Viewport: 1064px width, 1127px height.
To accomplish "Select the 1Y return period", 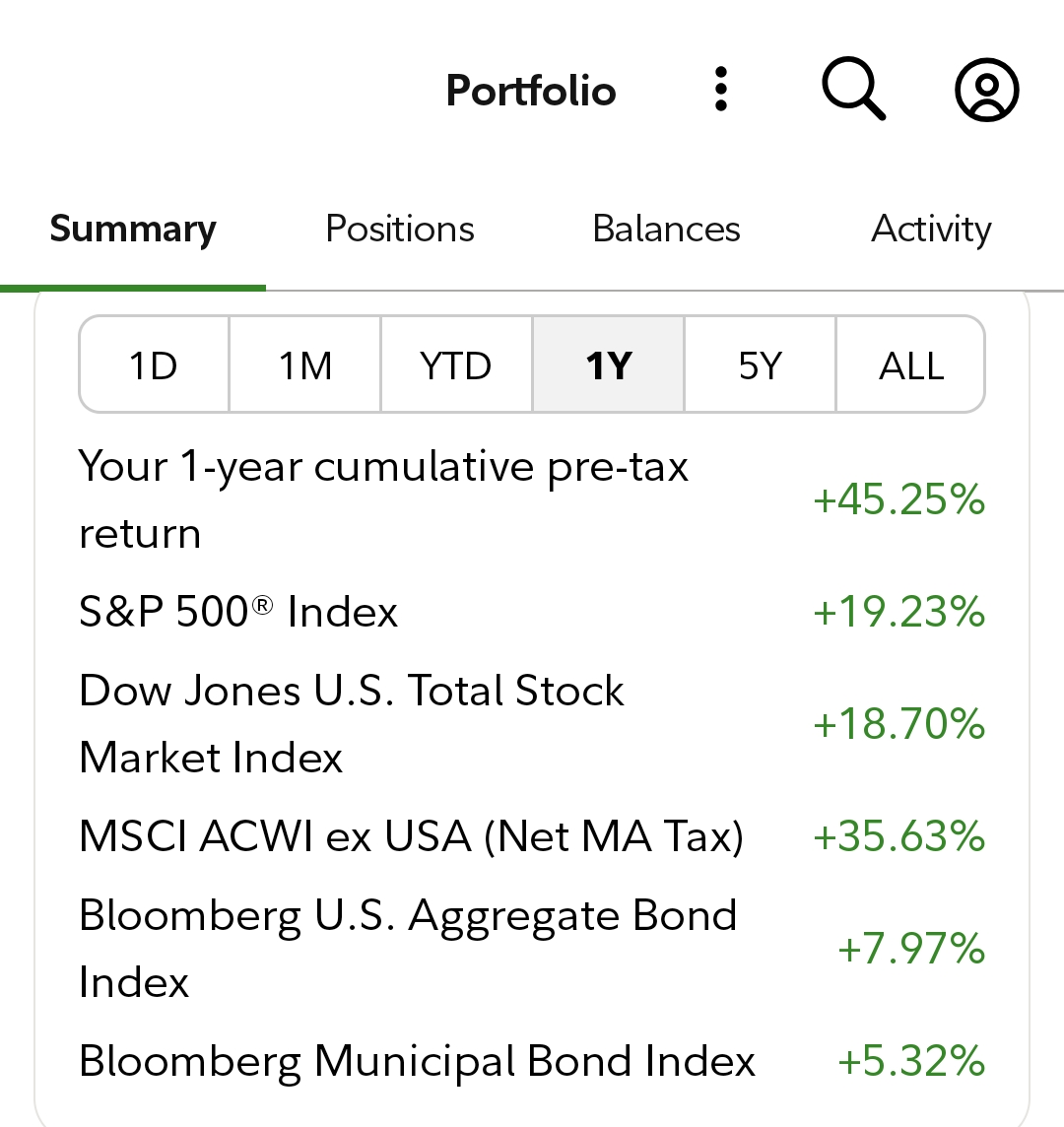I will tap(609, 365).
